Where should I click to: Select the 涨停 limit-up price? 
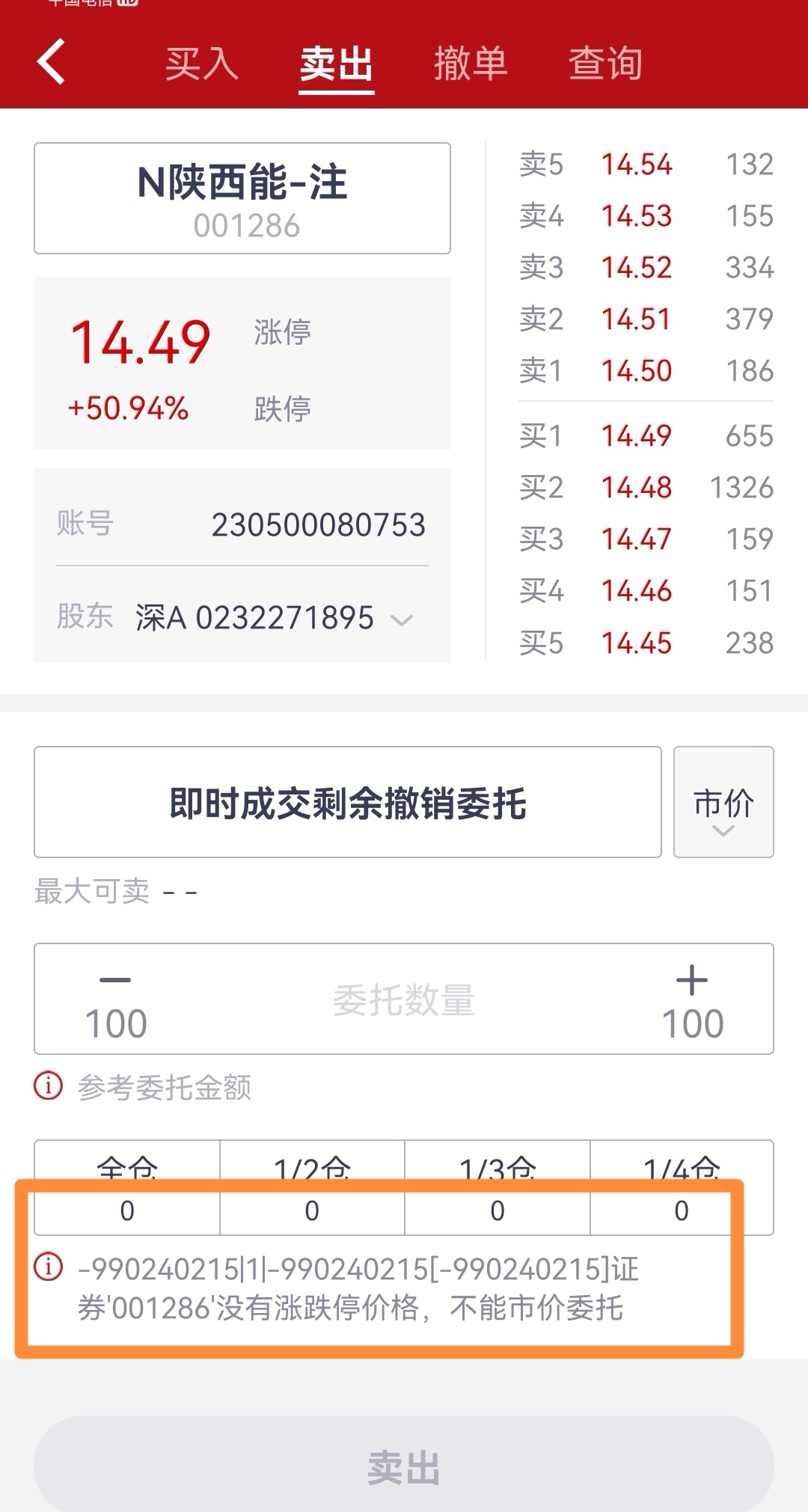point(282,332)
